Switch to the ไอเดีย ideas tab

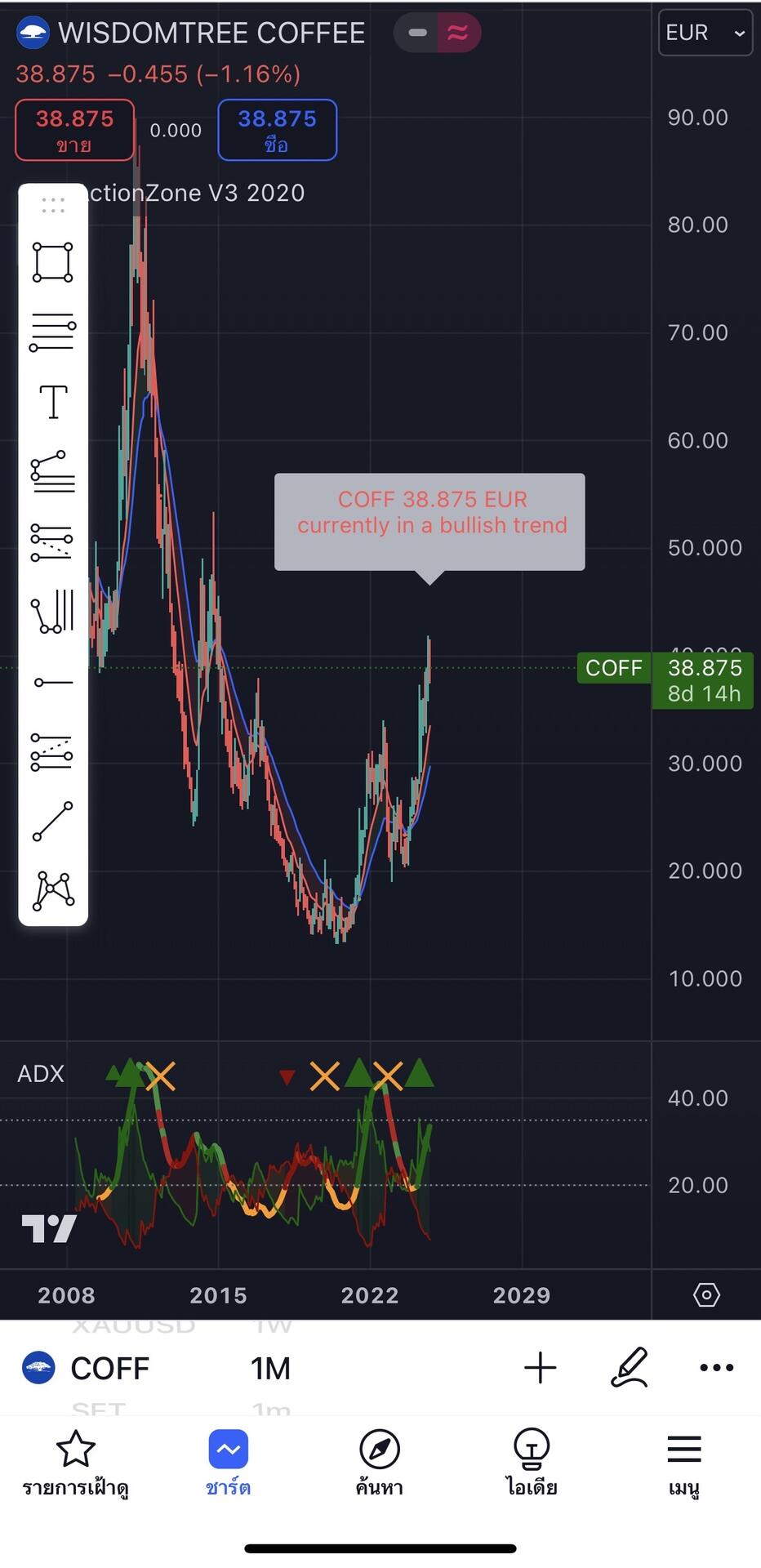click(x=532, y=1463)
